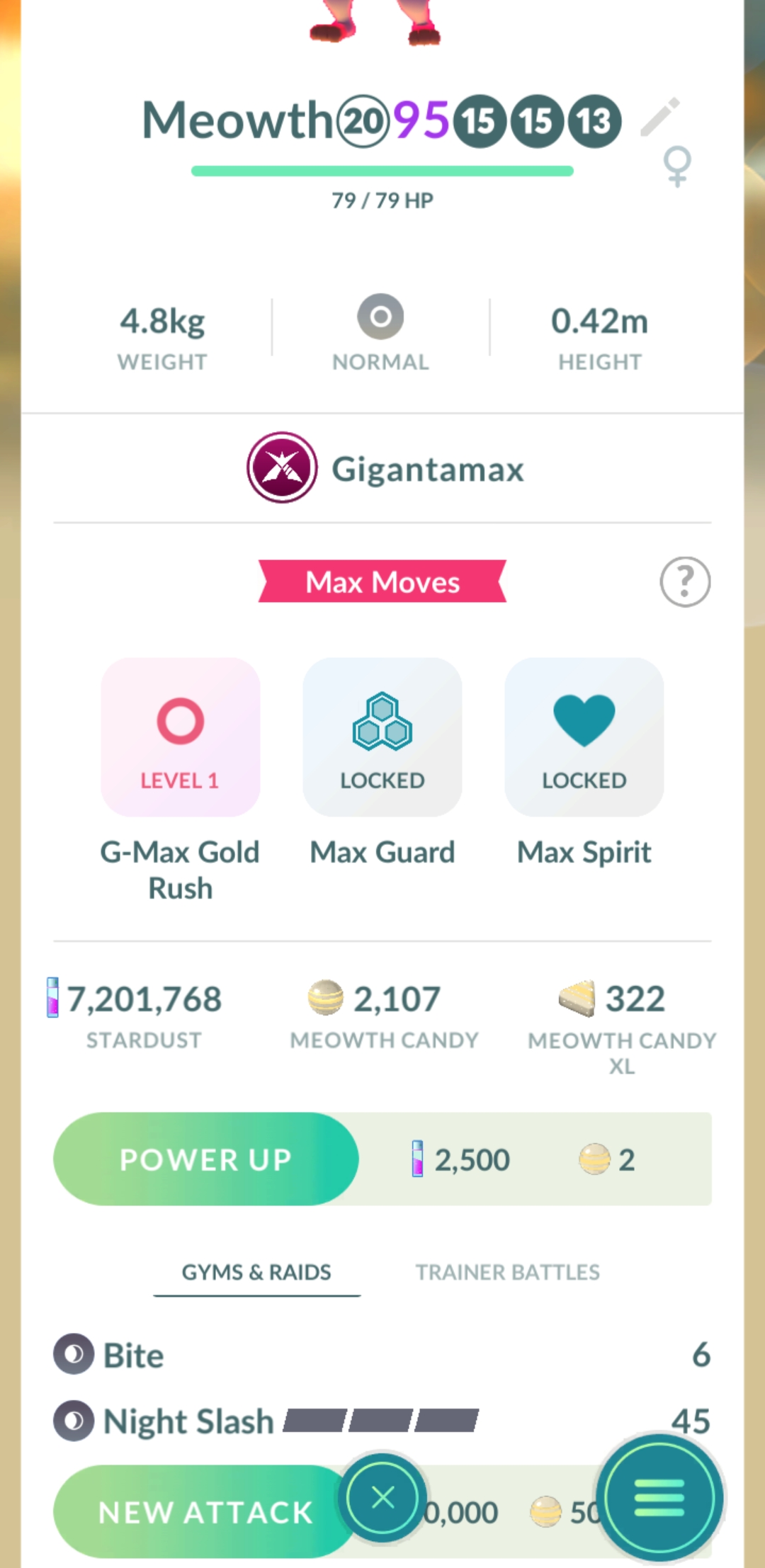
Task: Power up Meowth for 2,500 stardust
Action: 205,1159
